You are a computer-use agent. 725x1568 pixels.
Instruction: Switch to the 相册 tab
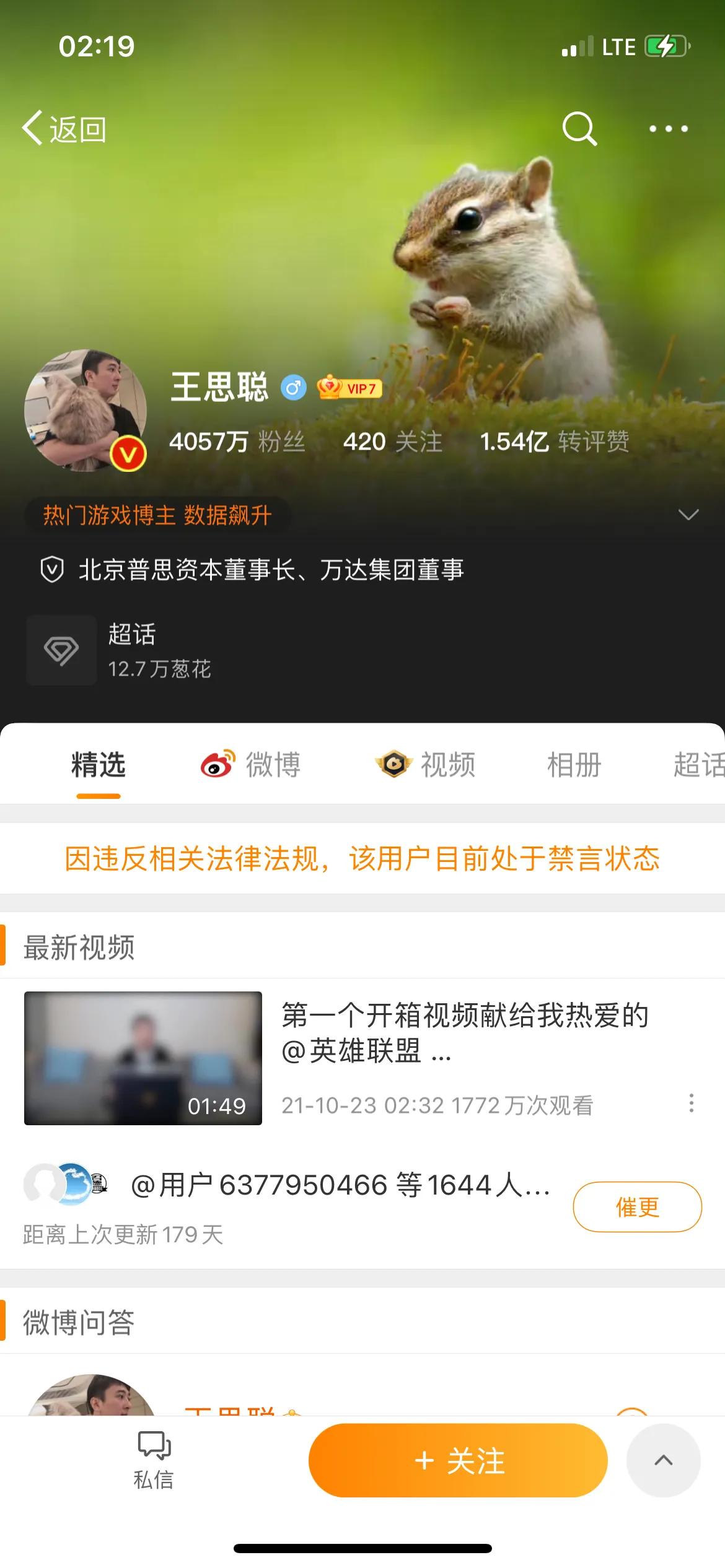(573, 766)
